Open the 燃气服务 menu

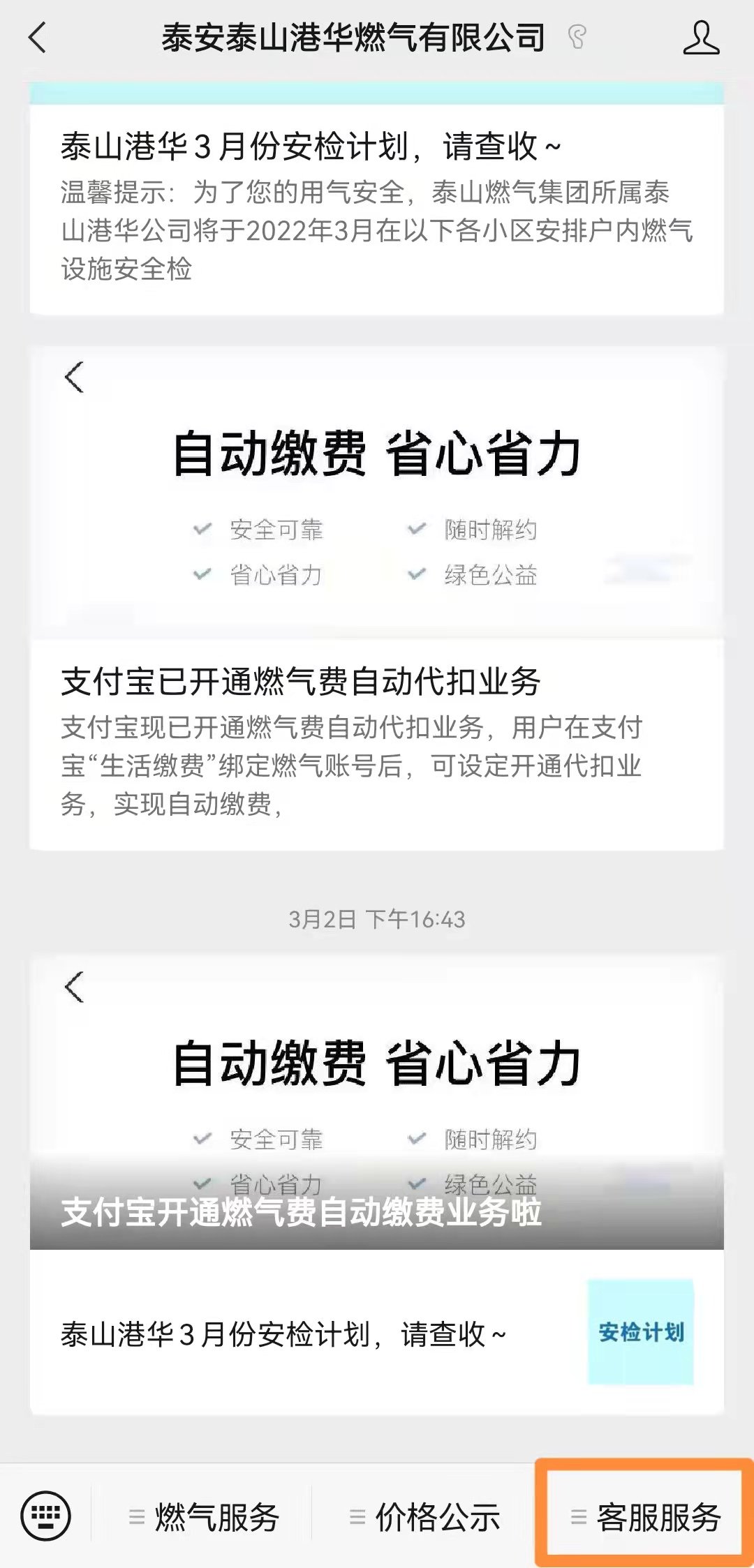204,1517
